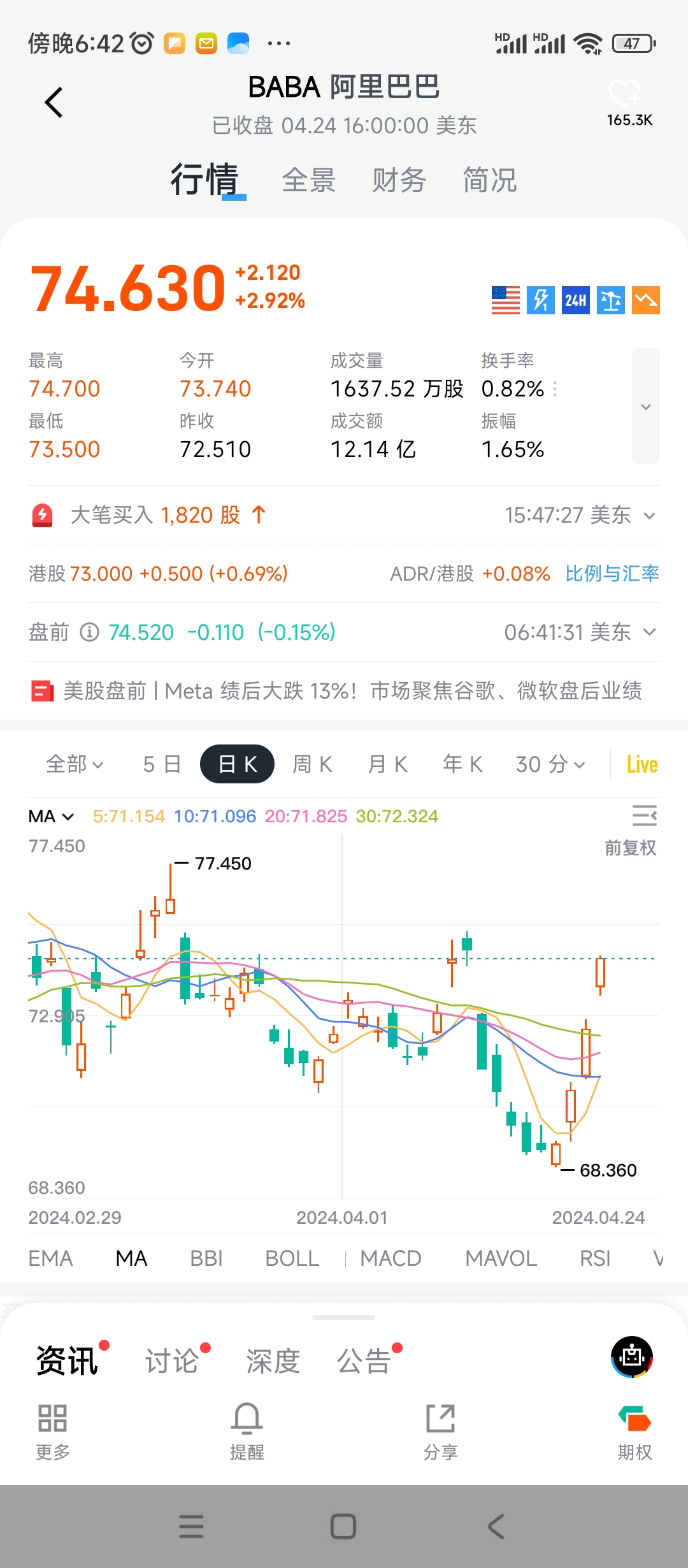
Task: Open the 30 分 interval dropdown
Action: pos(550,764)
